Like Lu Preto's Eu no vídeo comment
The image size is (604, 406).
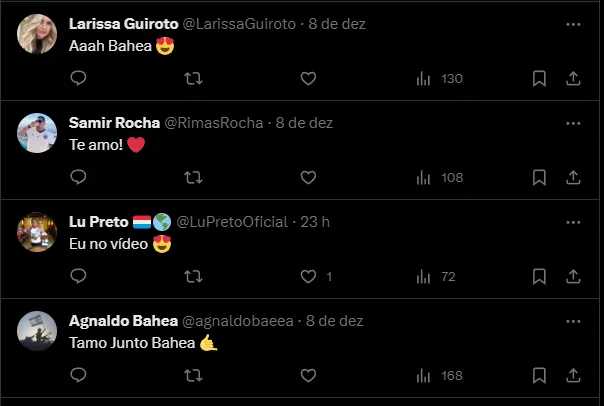(308, 276)
